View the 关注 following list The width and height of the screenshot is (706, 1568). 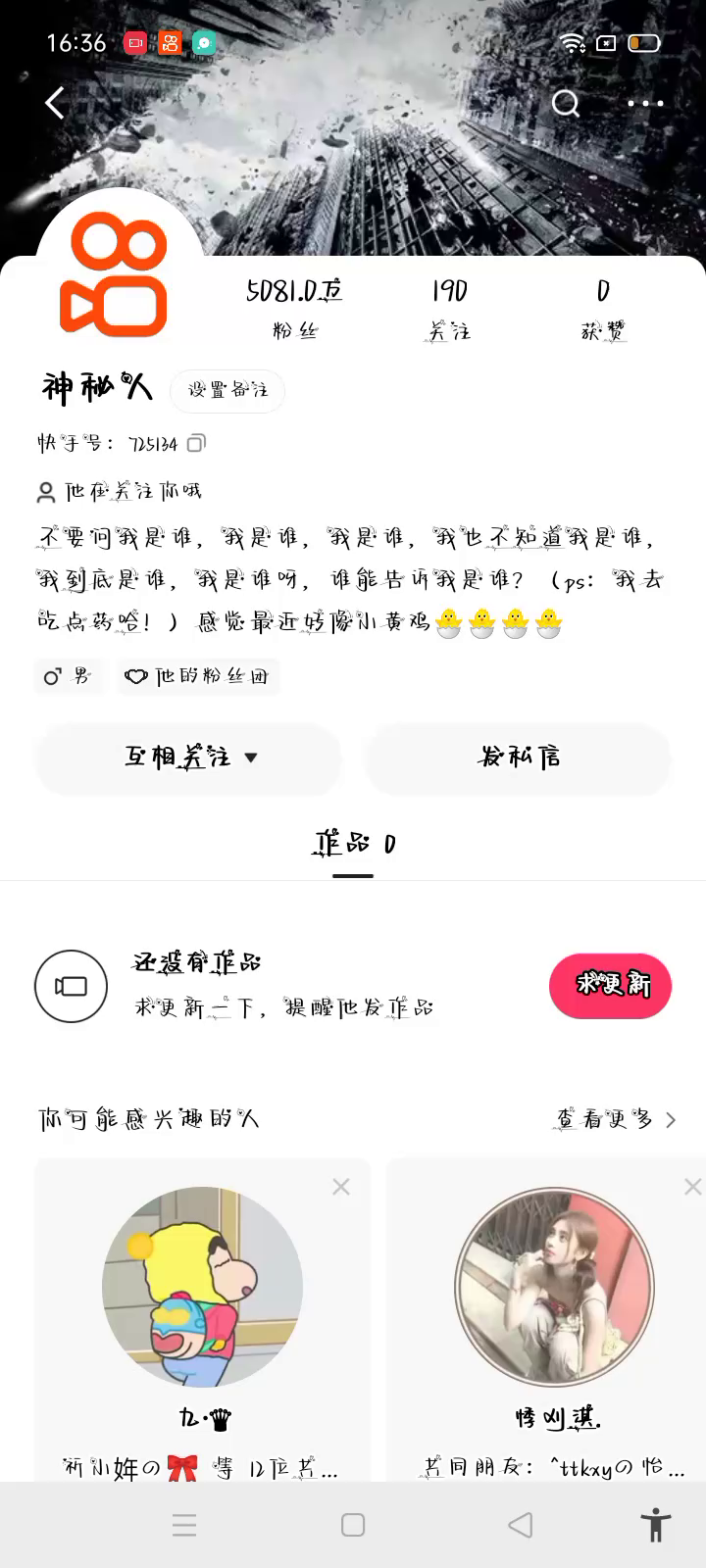pos(449,307)
